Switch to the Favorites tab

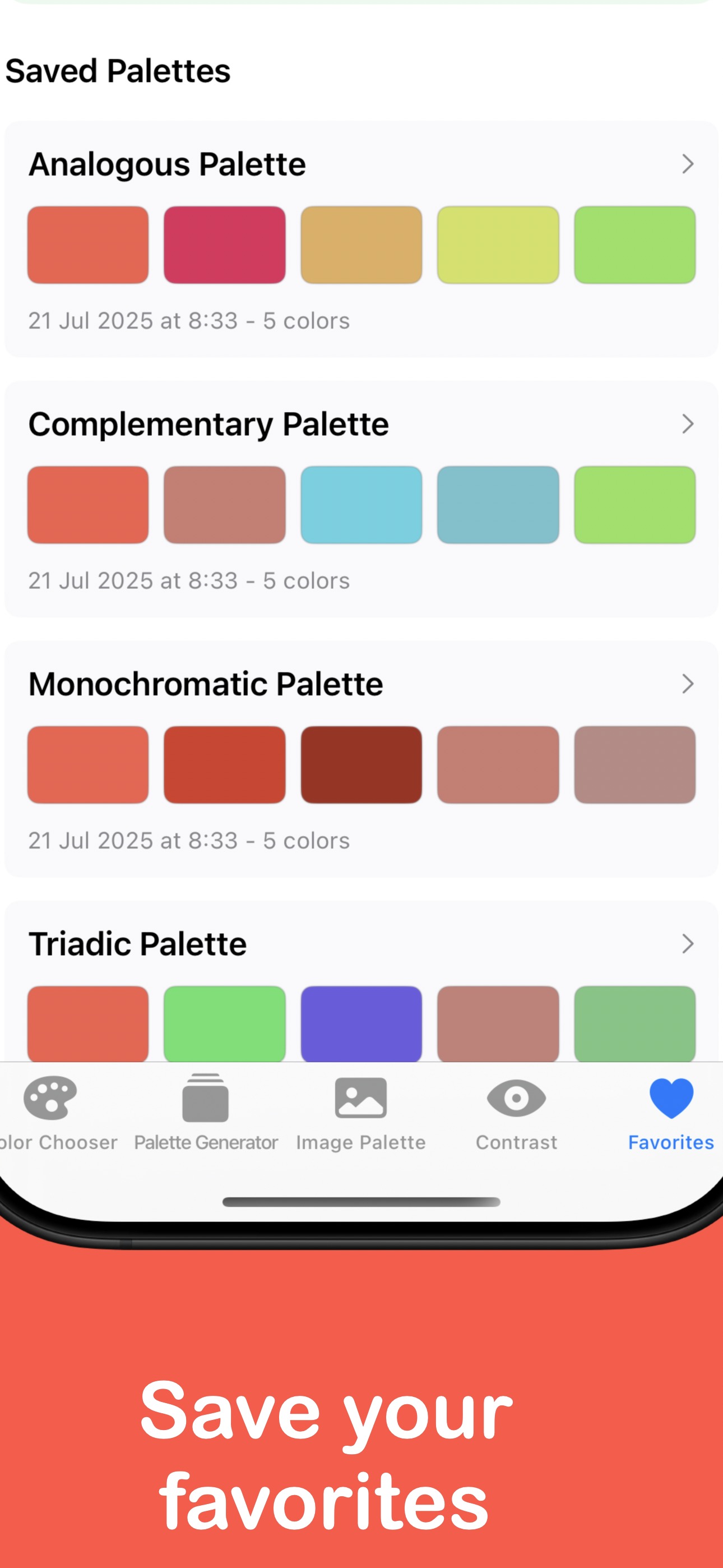click(671, 1114)
